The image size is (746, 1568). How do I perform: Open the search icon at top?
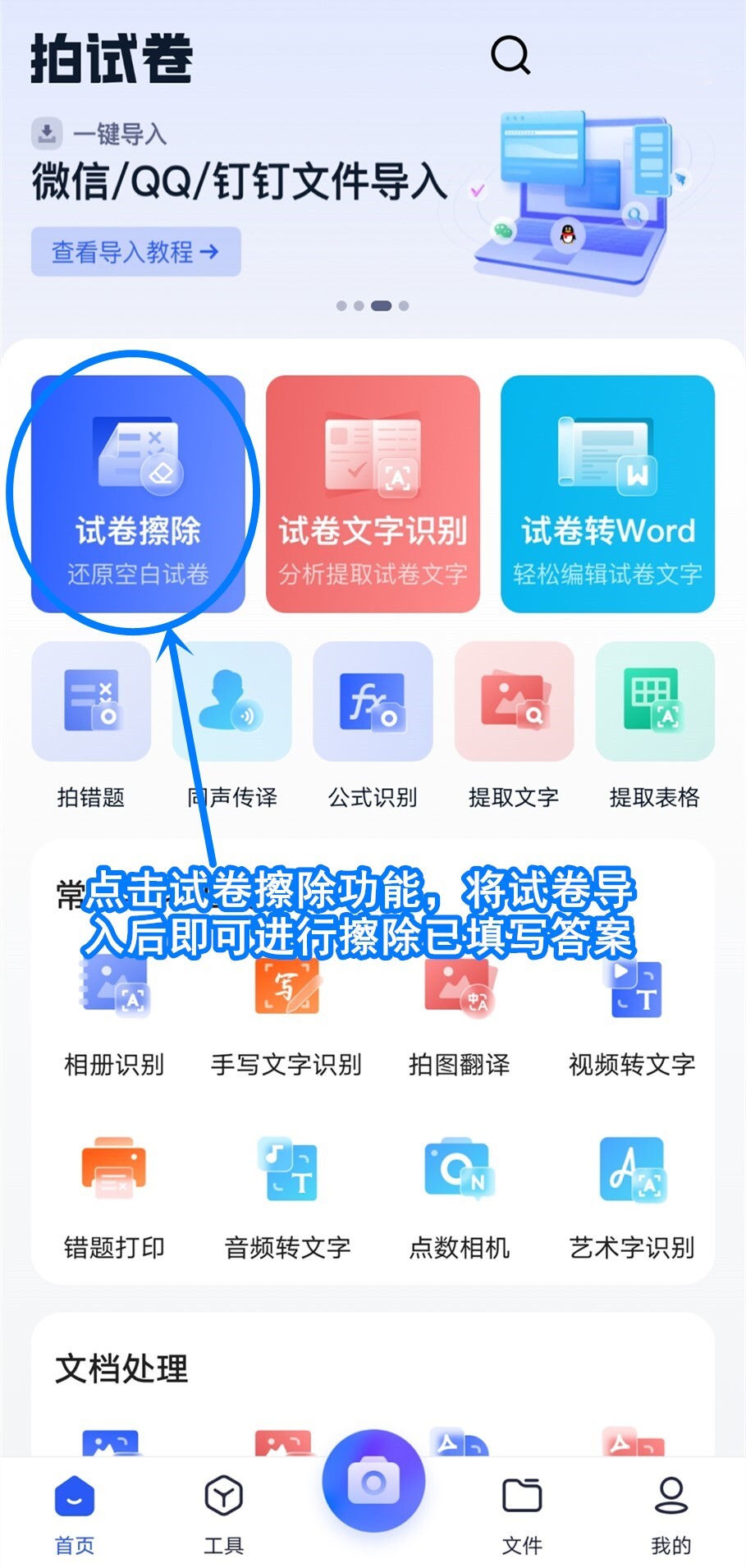(510, 55)
